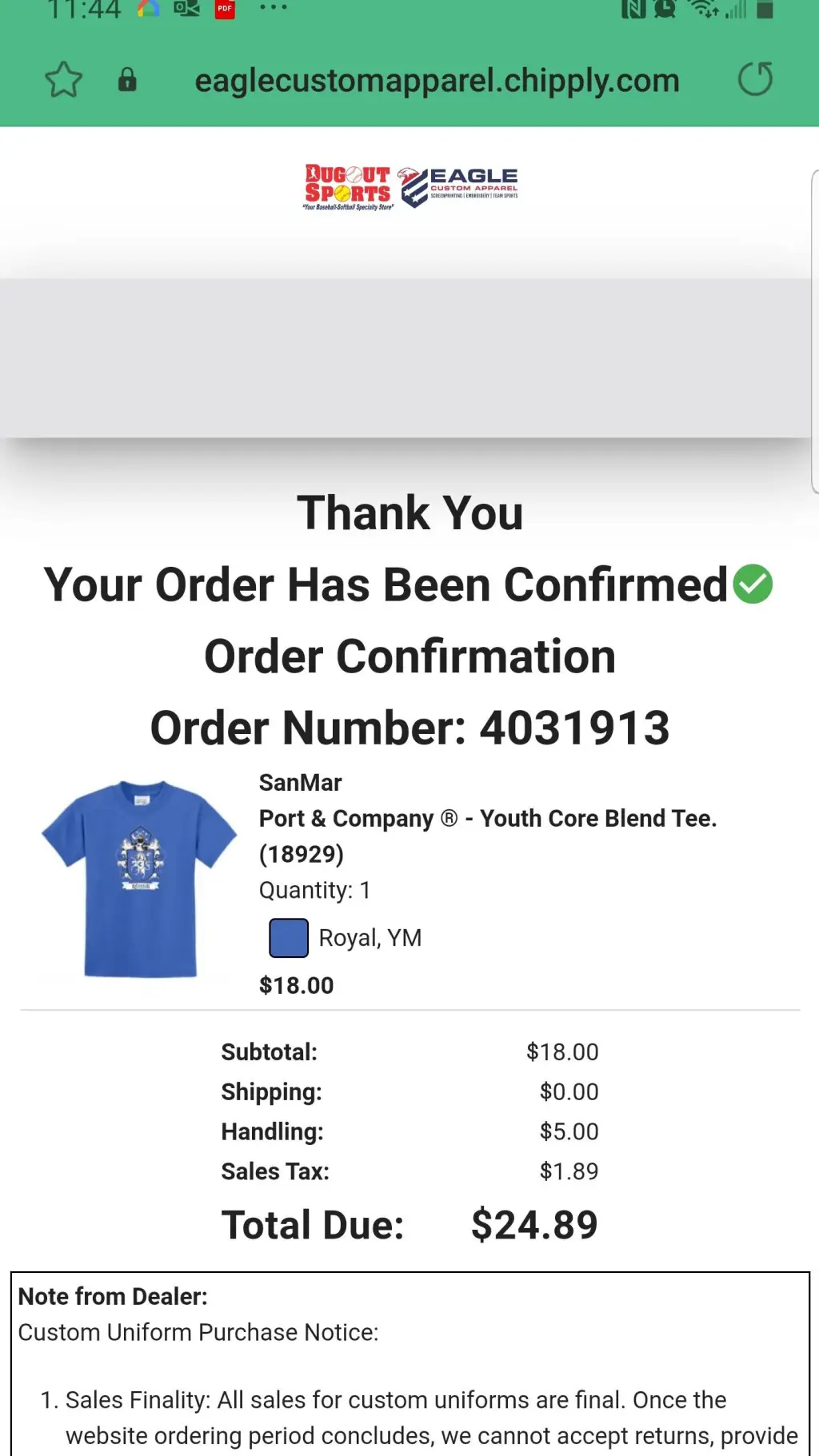Image resolution: width=819 pixels, height=1456 pixels.
Task: Bookmark this page with the star icon
Action: (x=63, y=80)
